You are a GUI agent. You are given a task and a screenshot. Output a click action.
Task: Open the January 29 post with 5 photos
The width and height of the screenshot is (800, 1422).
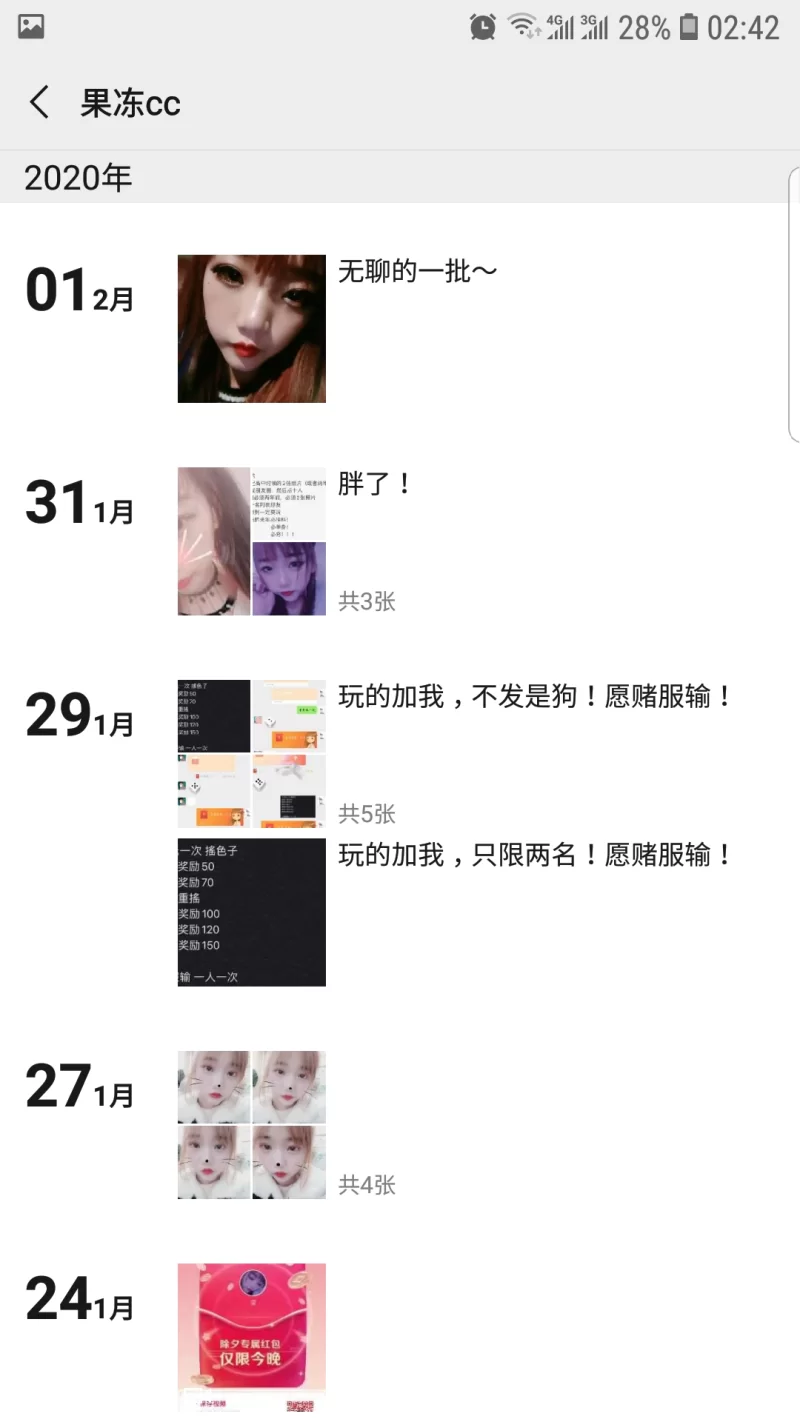pos(251,753)
